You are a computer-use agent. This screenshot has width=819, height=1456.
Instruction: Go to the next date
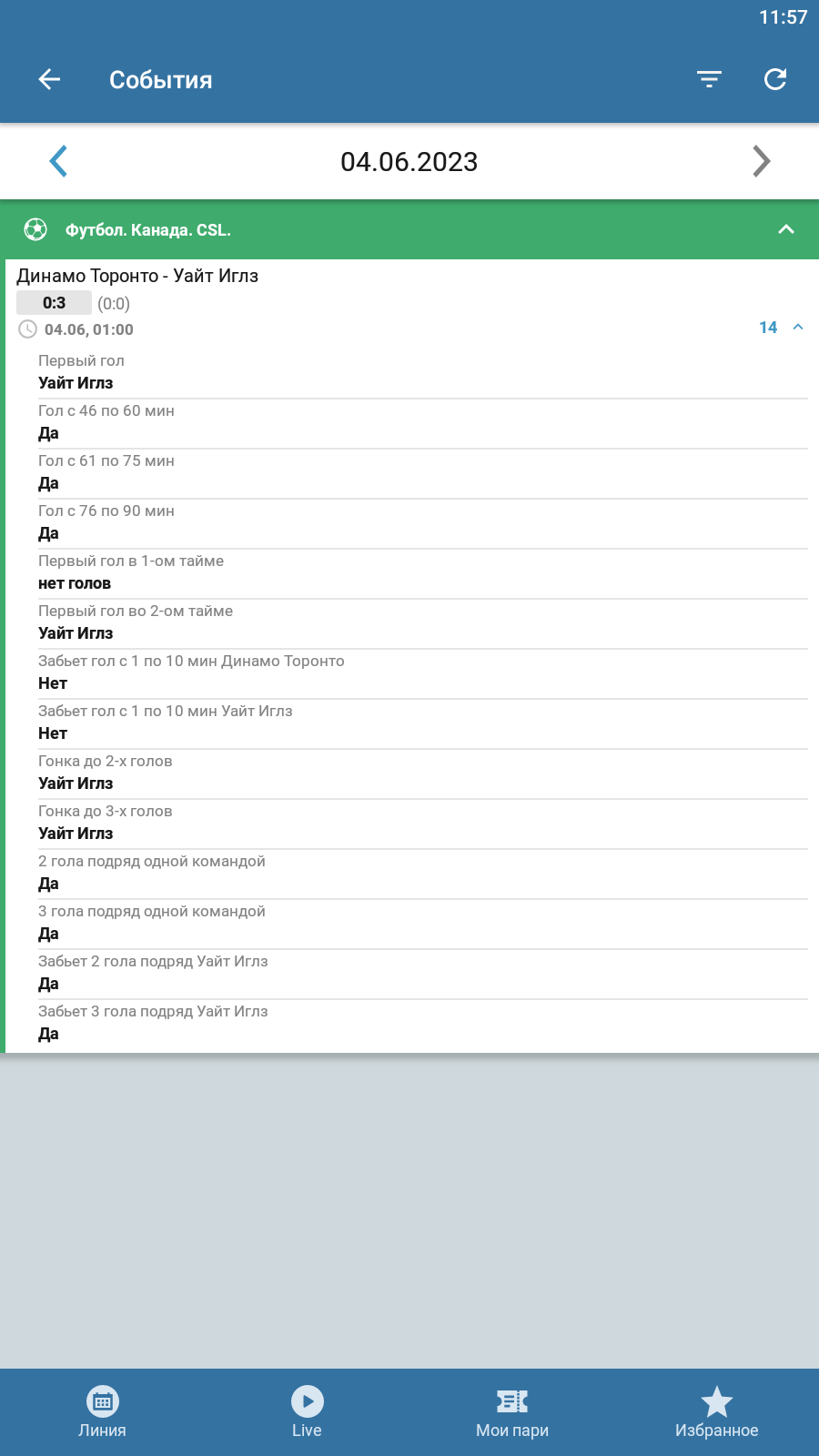pyautogui.click(x=761, y=162)
